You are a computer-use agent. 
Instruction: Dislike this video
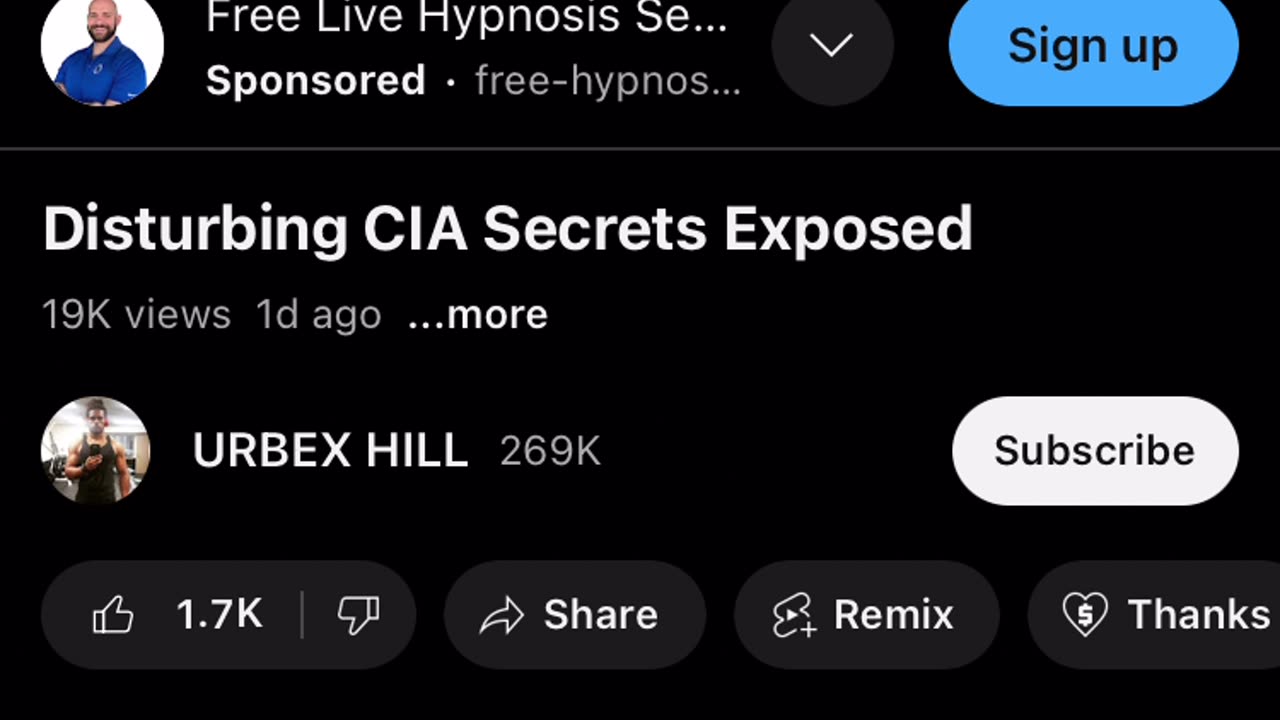point(358,615)
